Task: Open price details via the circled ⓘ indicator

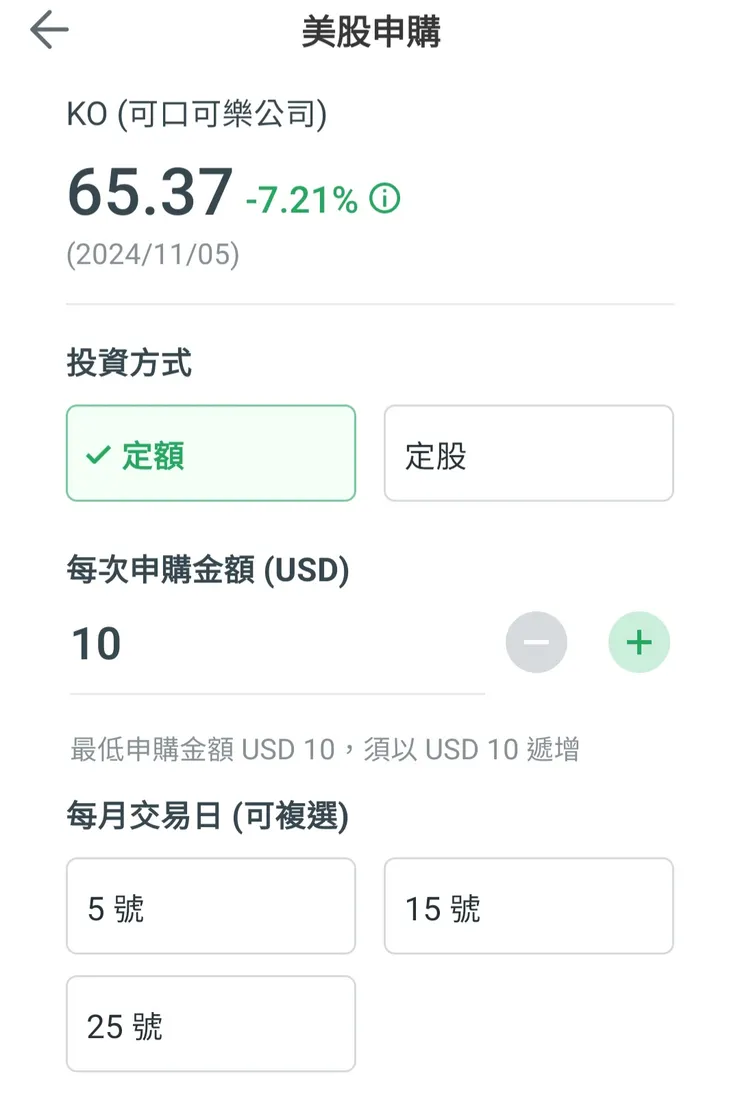Action: (x=383, y=197)
